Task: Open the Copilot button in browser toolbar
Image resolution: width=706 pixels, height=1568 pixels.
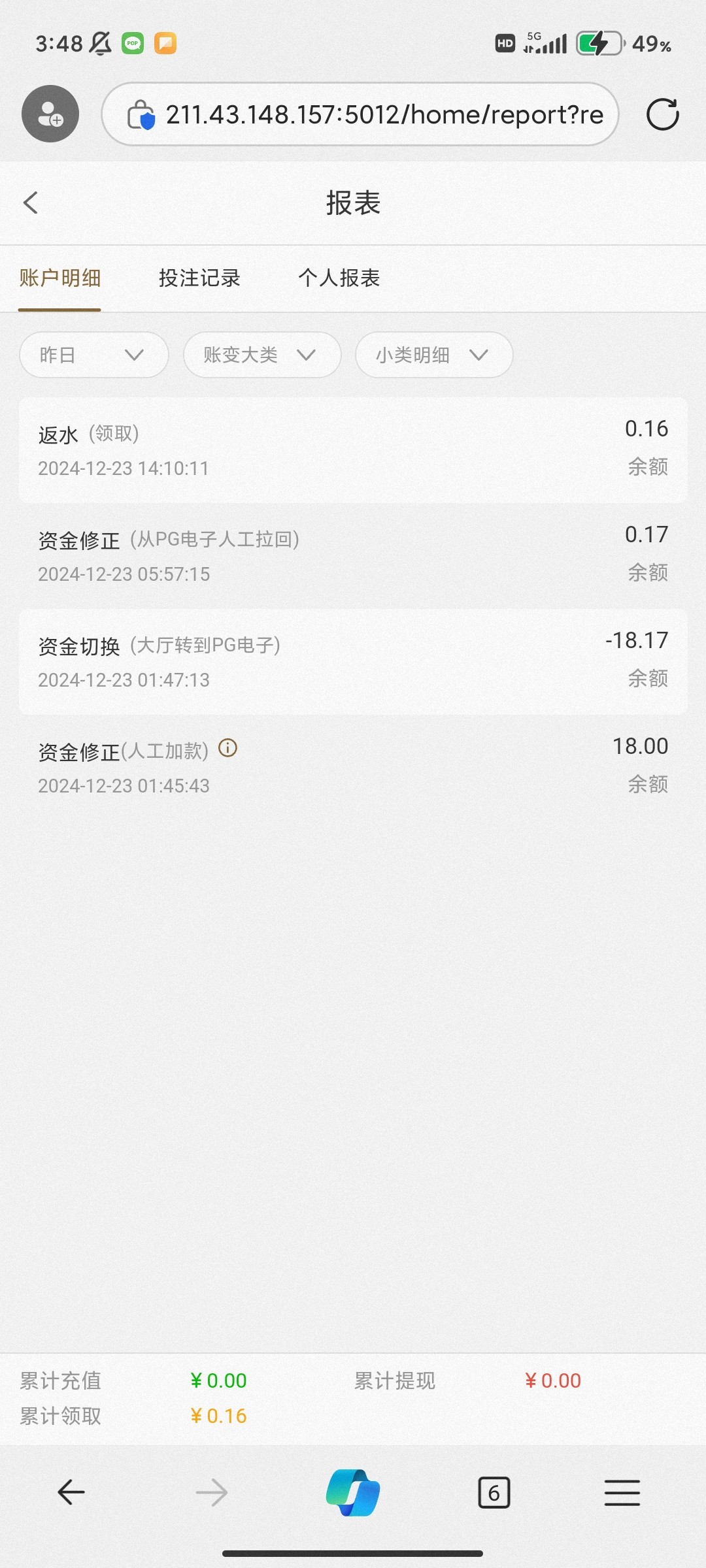Action: [353, 1492]
